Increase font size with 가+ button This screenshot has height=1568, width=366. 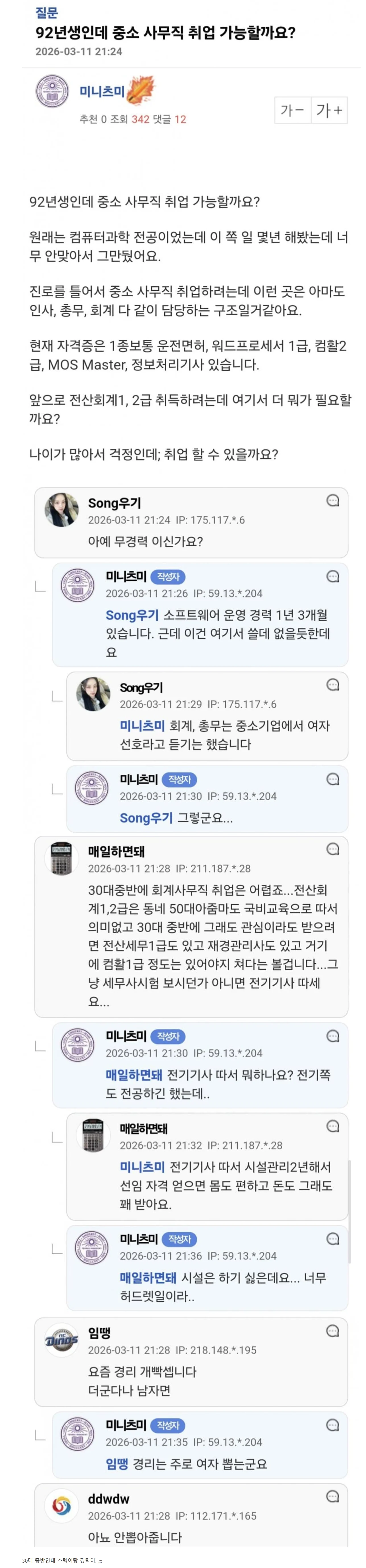[329, 110]
